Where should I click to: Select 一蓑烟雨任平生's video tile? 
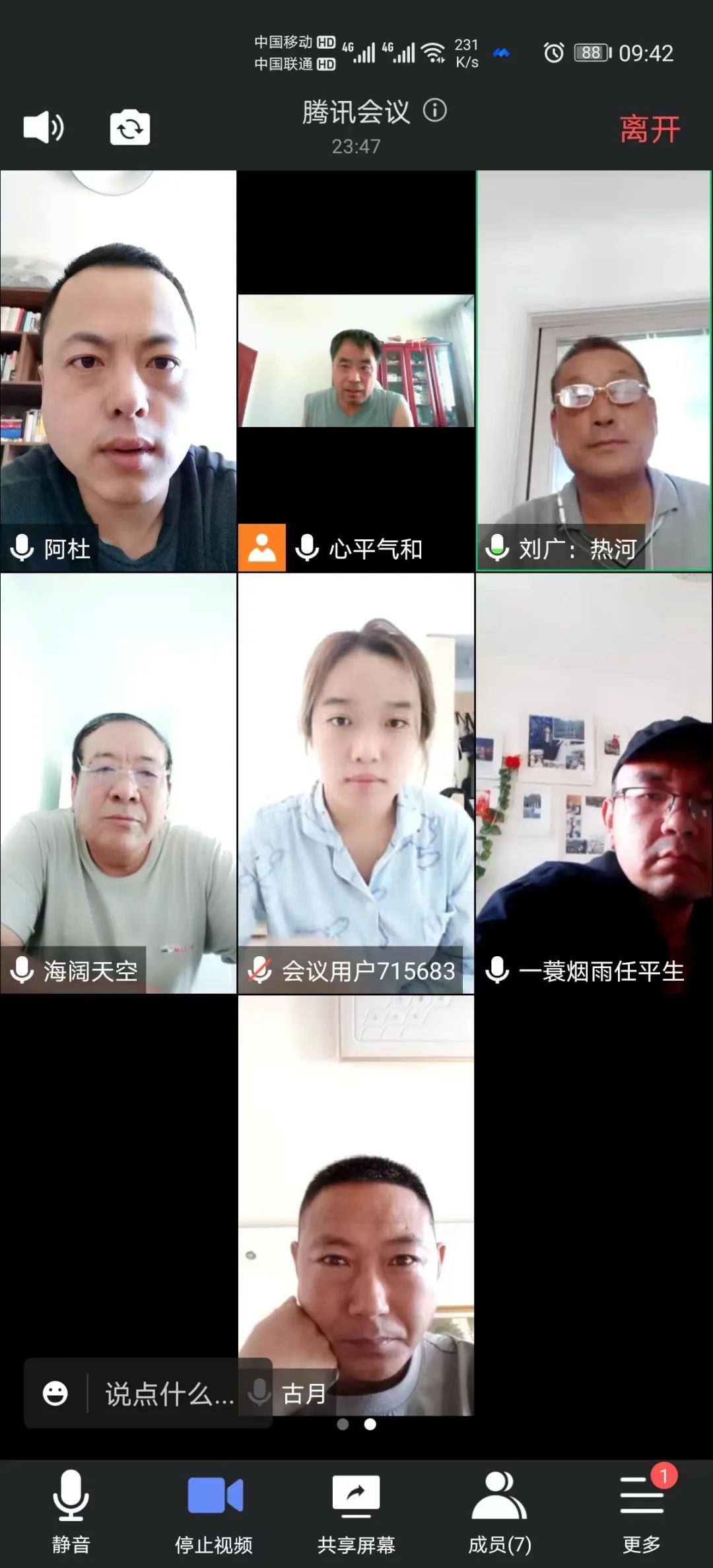pyautogui.click(x=594, y=782)
